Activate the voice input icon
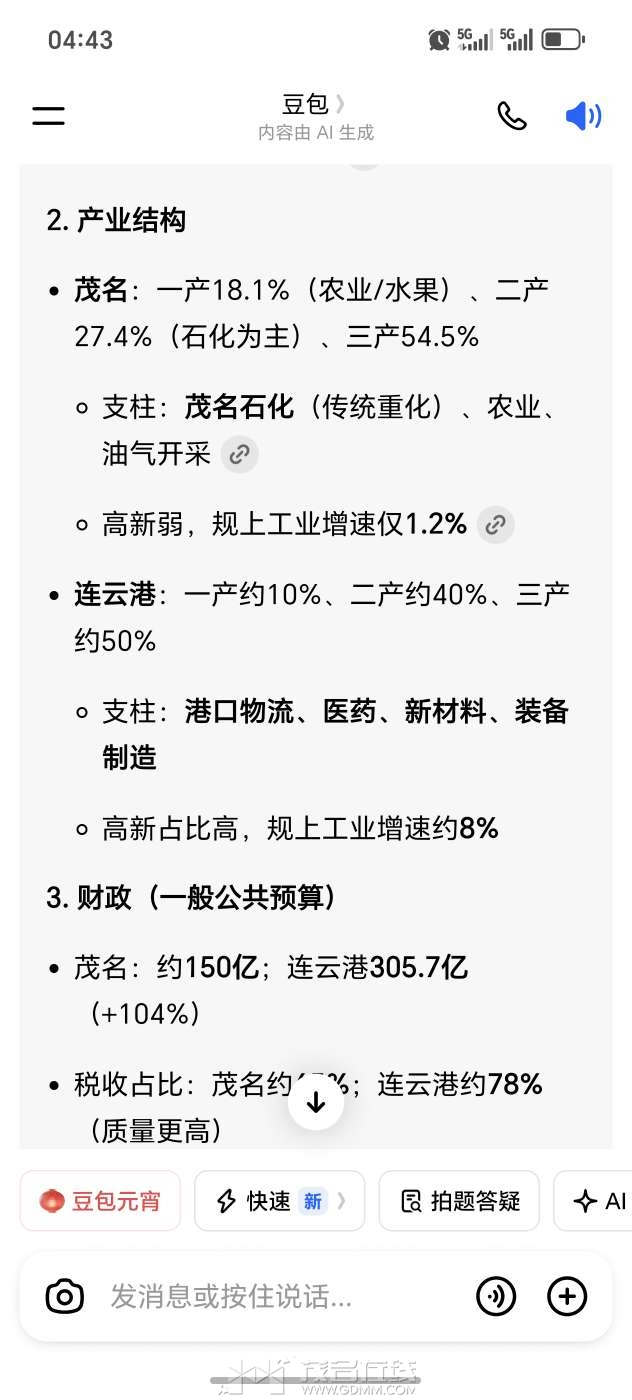Viewport: 632px width, 1400px height. [495, 1297]
